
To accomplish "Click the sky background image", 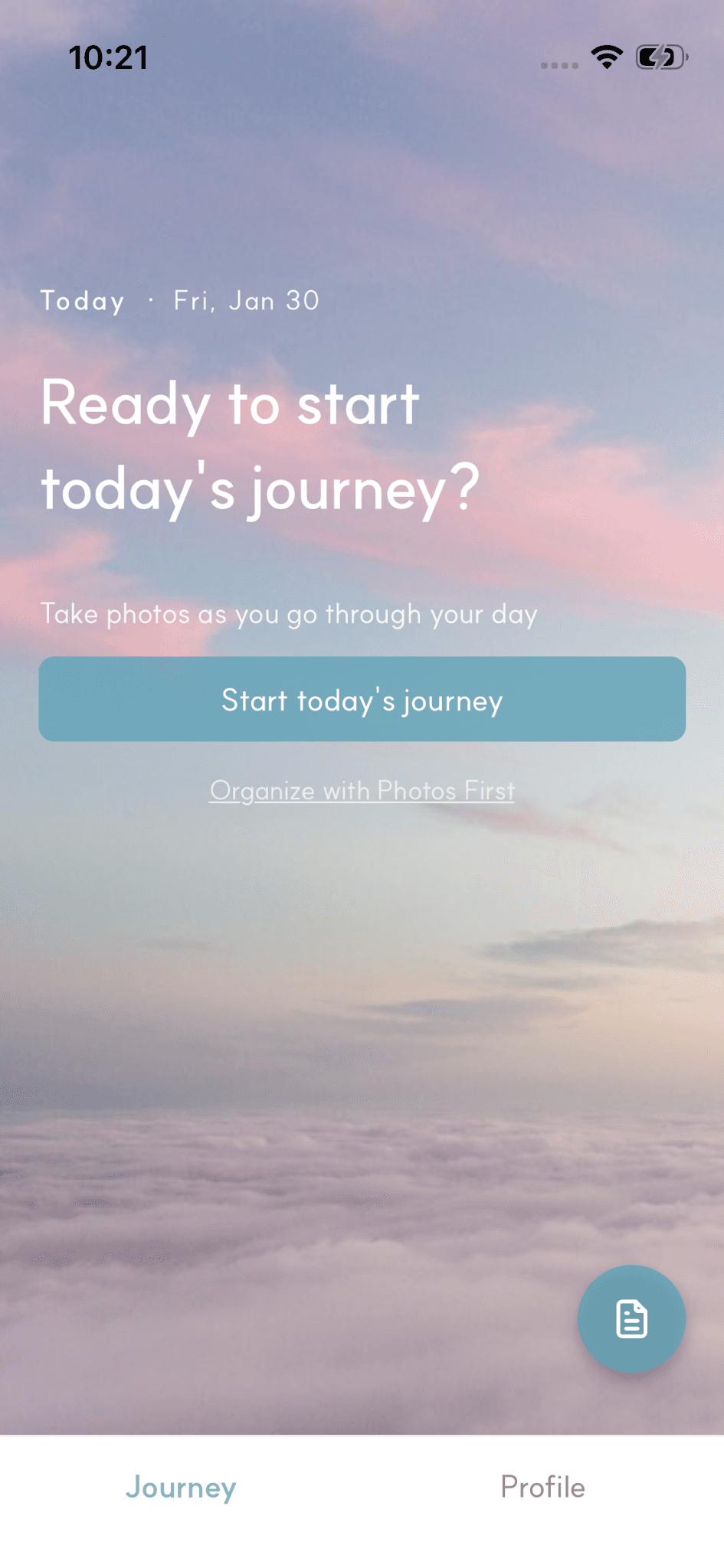I will pos(362,1034).
